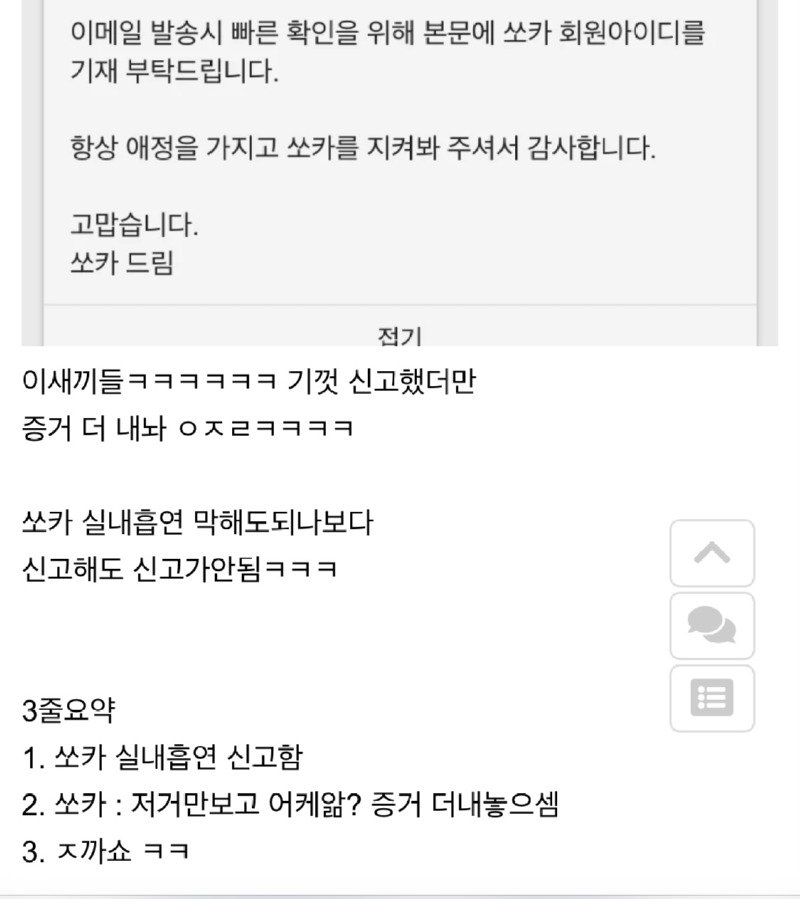Open the comments via speech bubble icon
This screenshot has height=899, width=800.
point(712,626)
